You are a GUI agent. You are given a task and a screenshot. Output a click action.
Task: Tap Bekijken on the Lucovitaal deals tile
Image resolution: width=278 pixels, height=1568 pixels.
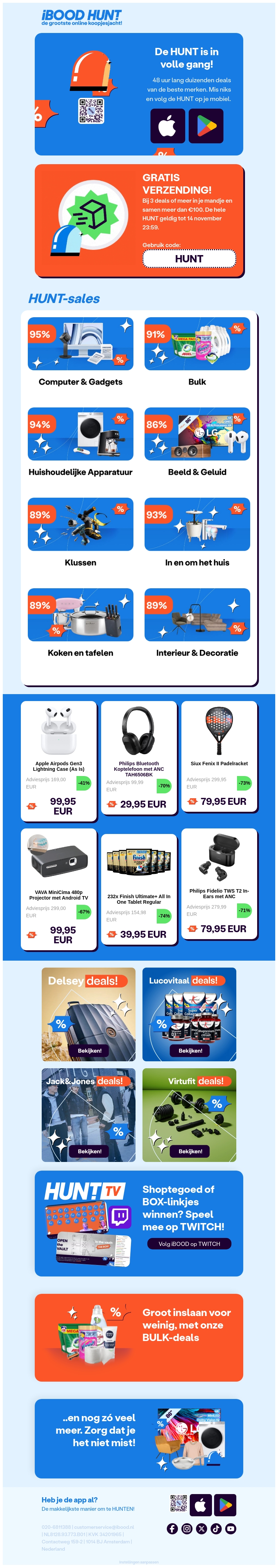(x=190, y=1051)
